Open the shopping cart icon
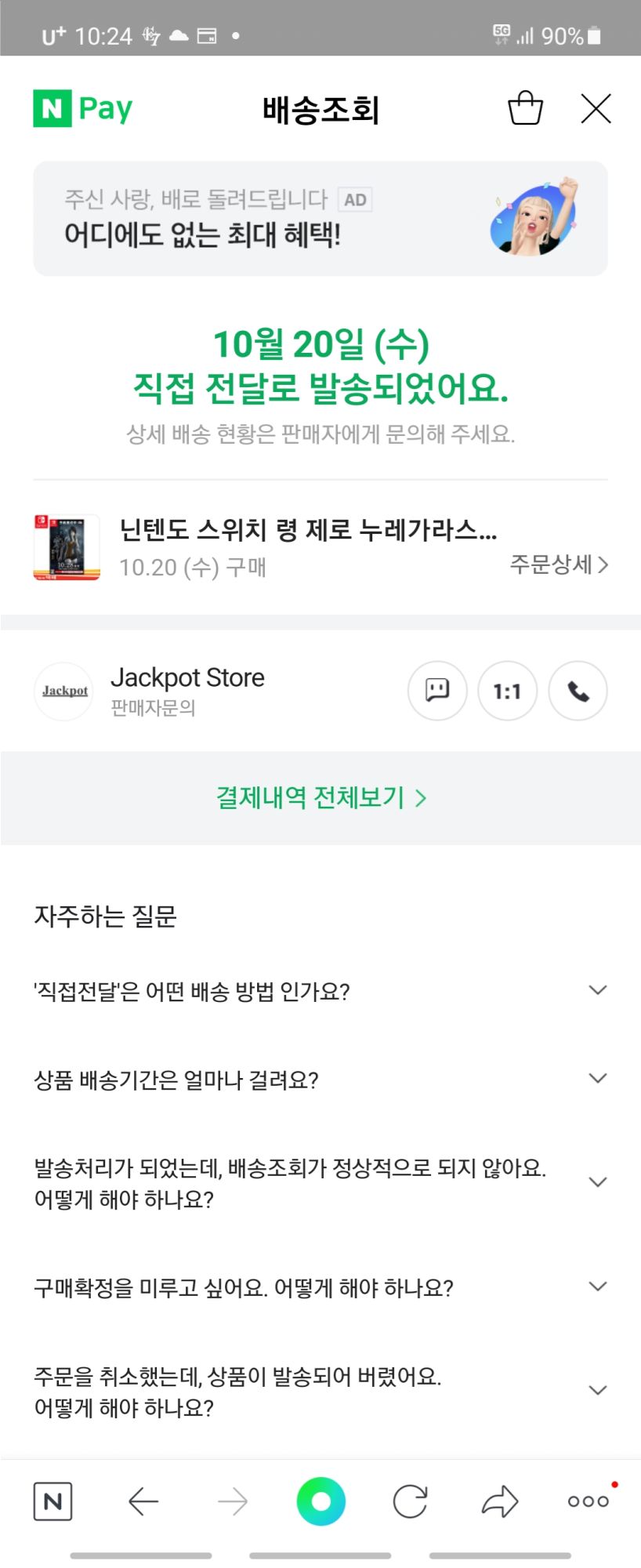 (x=525, y=109)
